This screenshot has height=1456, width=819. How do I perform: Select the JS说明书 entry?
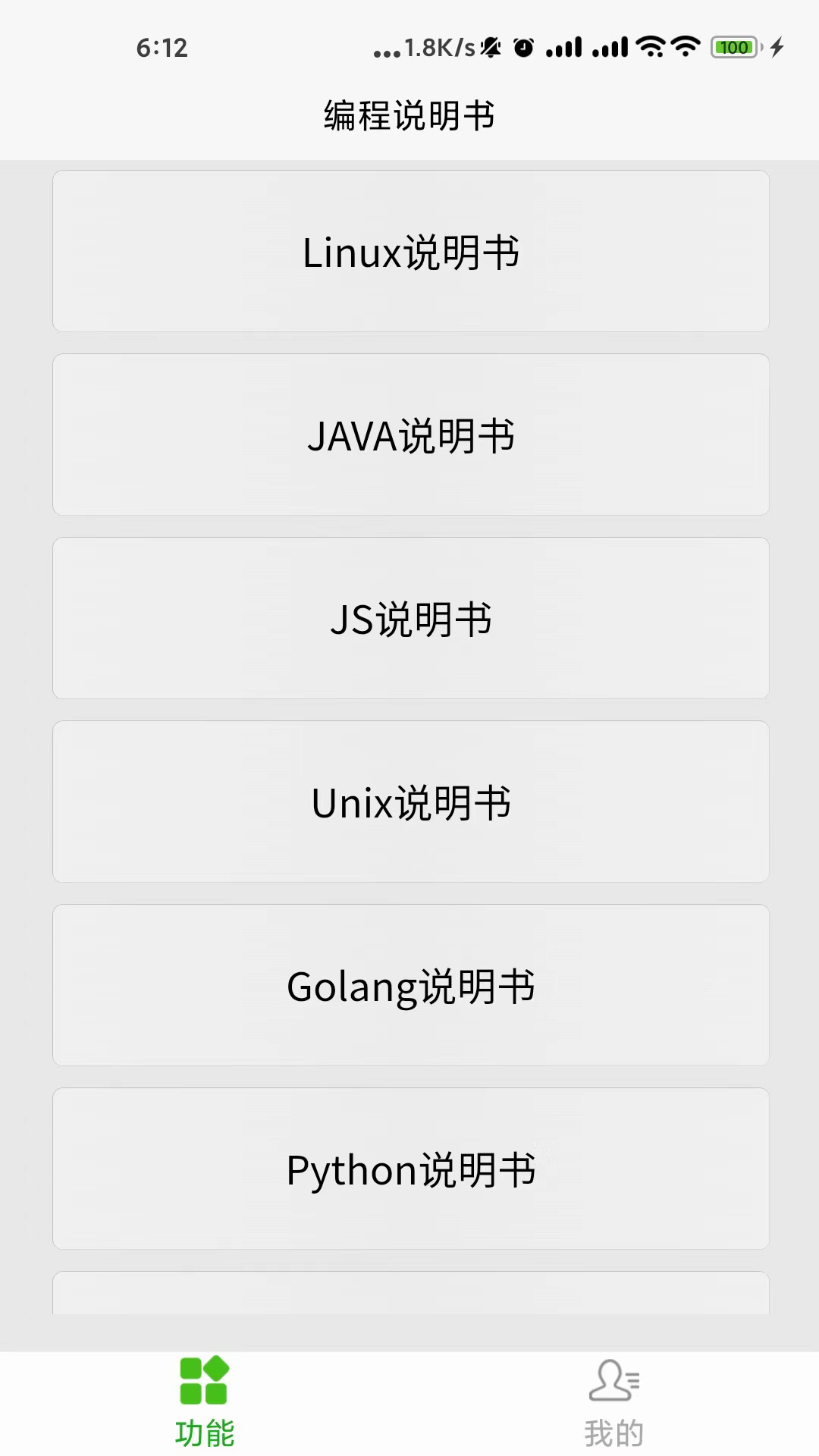(x=410, y=619)
